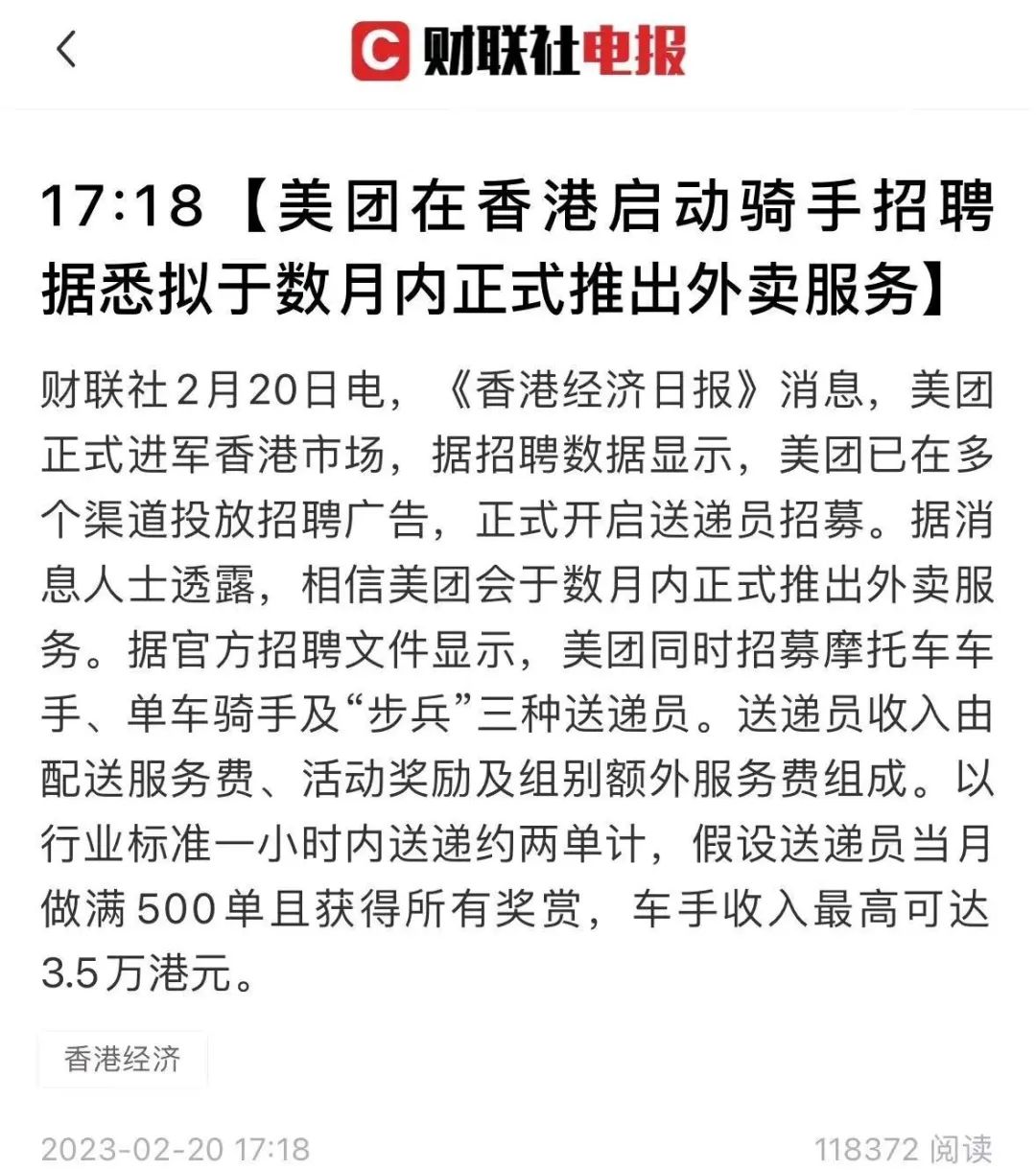Tap the back arrow to return
Screen dimensions: 1036x1170
coord(64,50)
